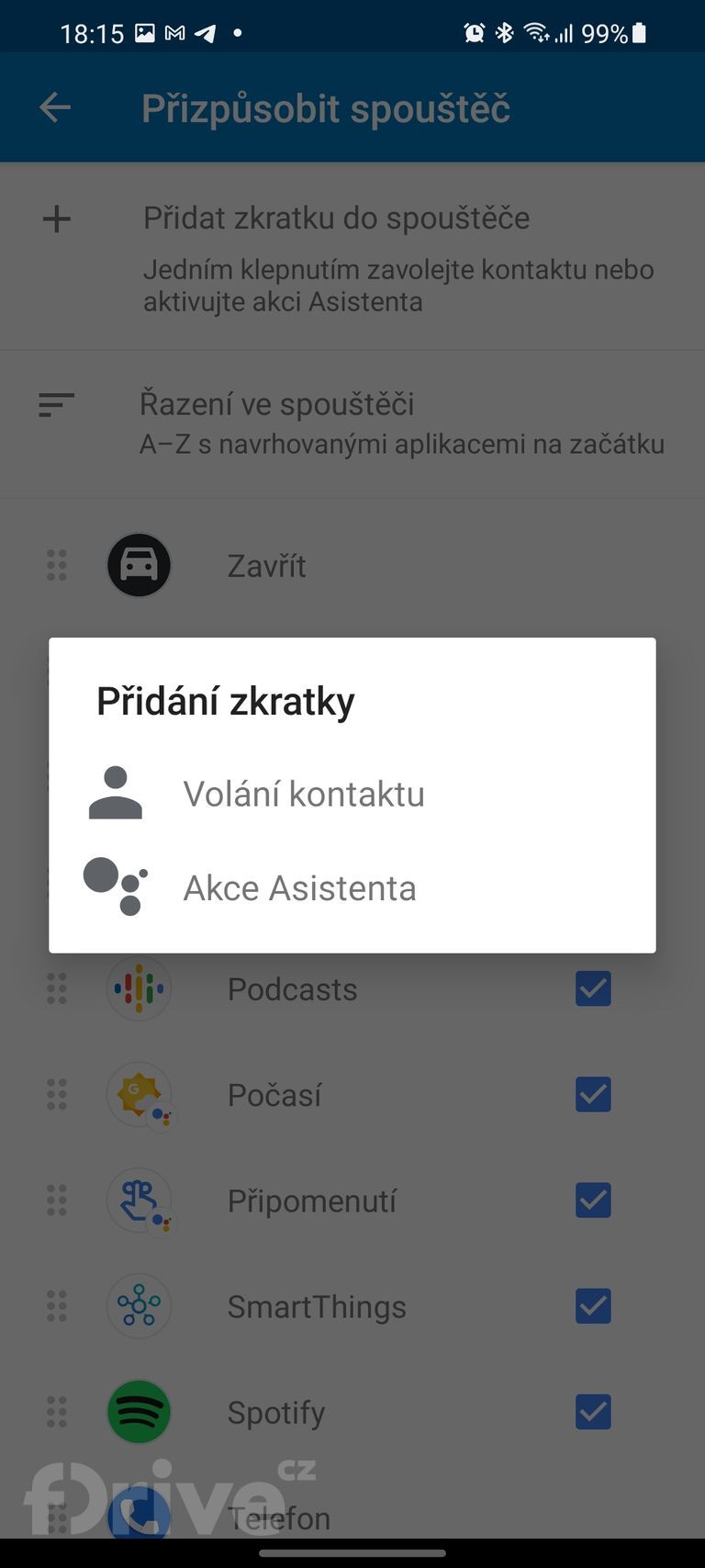Image resolution: width=705 pixels, height=1568 pixels.
Task: Choose Volání kontaktu in the dialog
Action: (x=304, y=794)
